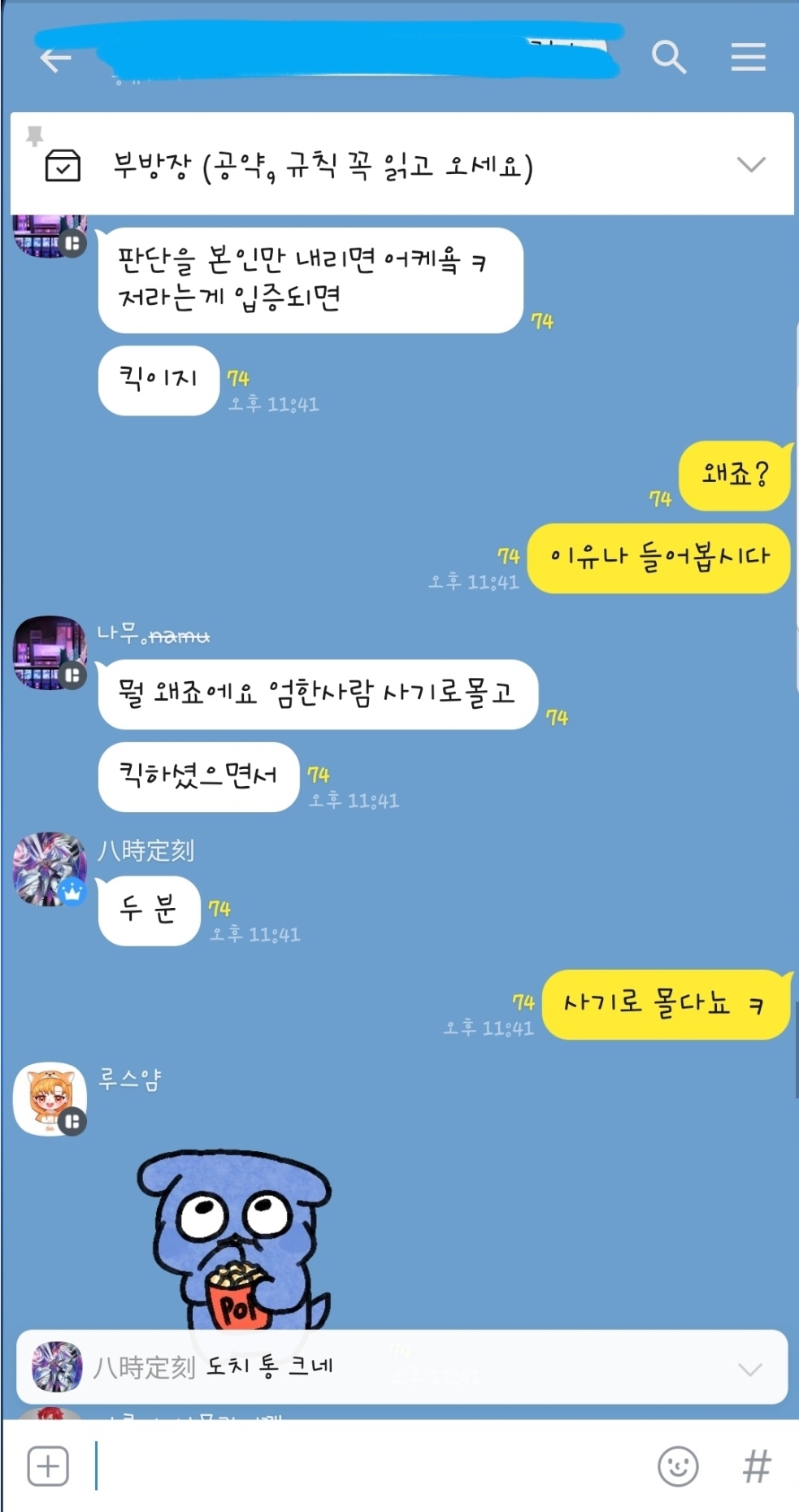This screenshot has width=799, height=1512.
Task: Open 나무 profile picture
Action: 50,652
